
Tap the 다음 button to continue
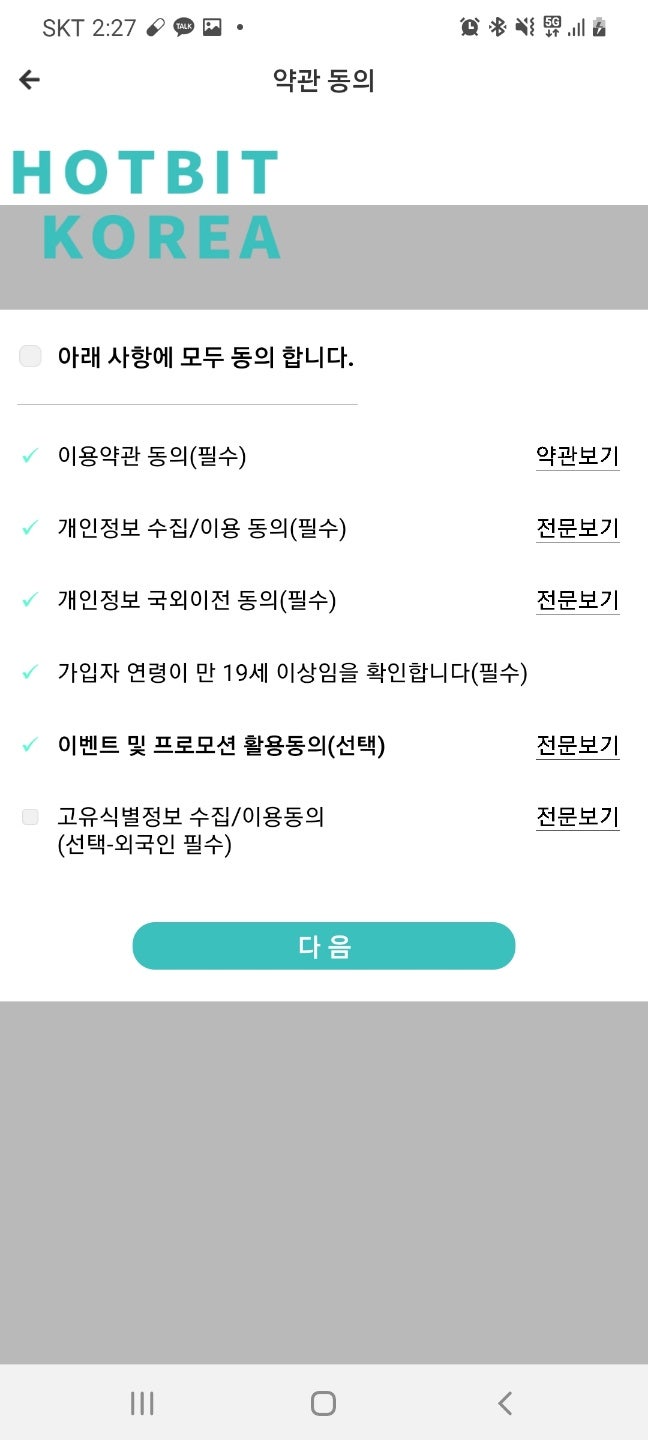tap(323, 946)
